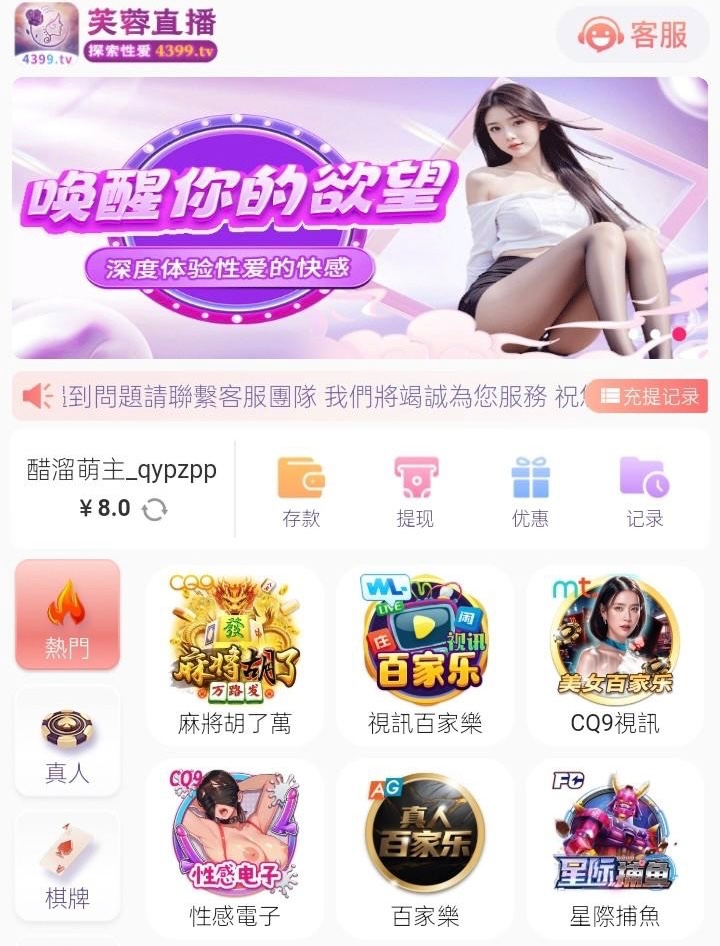
Task: Switch to the 真人 category tab
Action: (x=67, y=742)
